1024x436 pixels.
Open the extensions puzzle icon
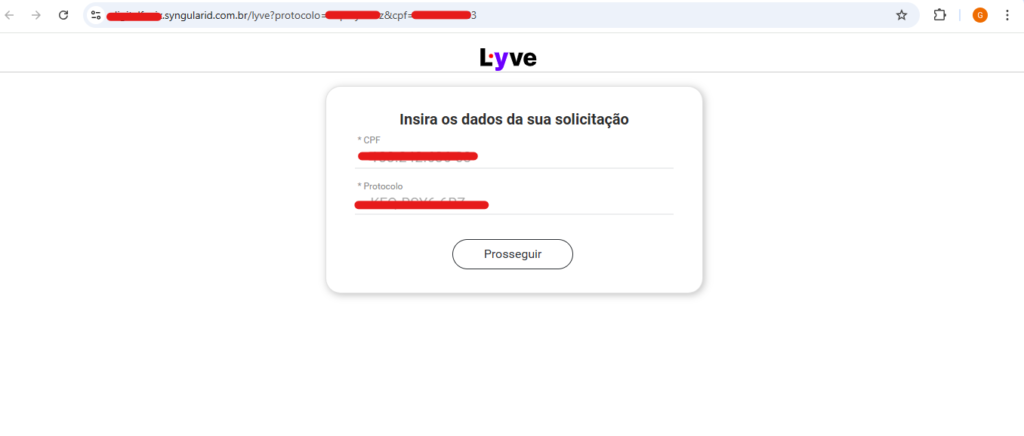pos(939,15)
